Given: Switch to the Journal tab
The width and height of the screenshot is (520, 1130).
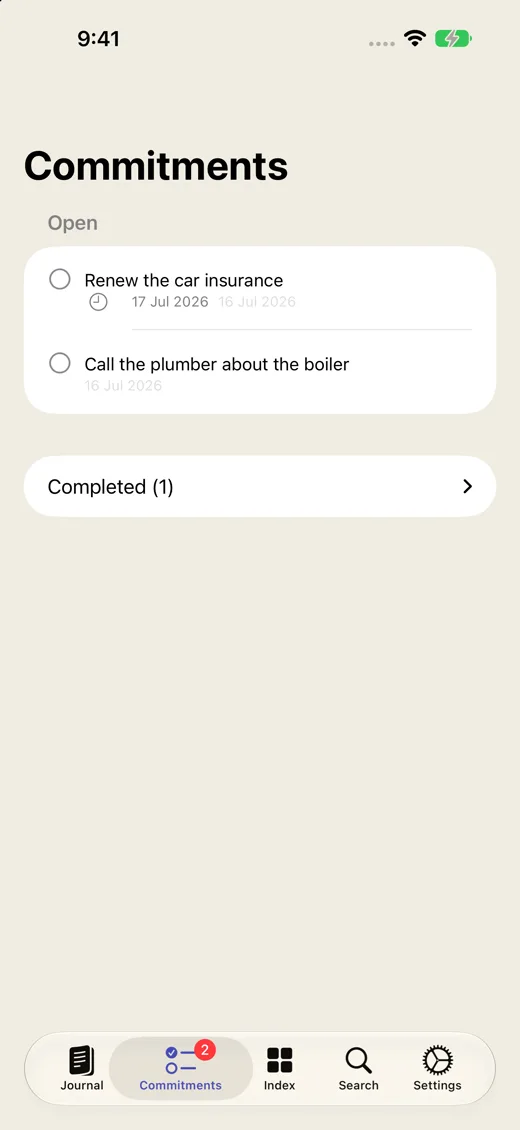Looking at the screenshot, I should (x=82, y=1069).
